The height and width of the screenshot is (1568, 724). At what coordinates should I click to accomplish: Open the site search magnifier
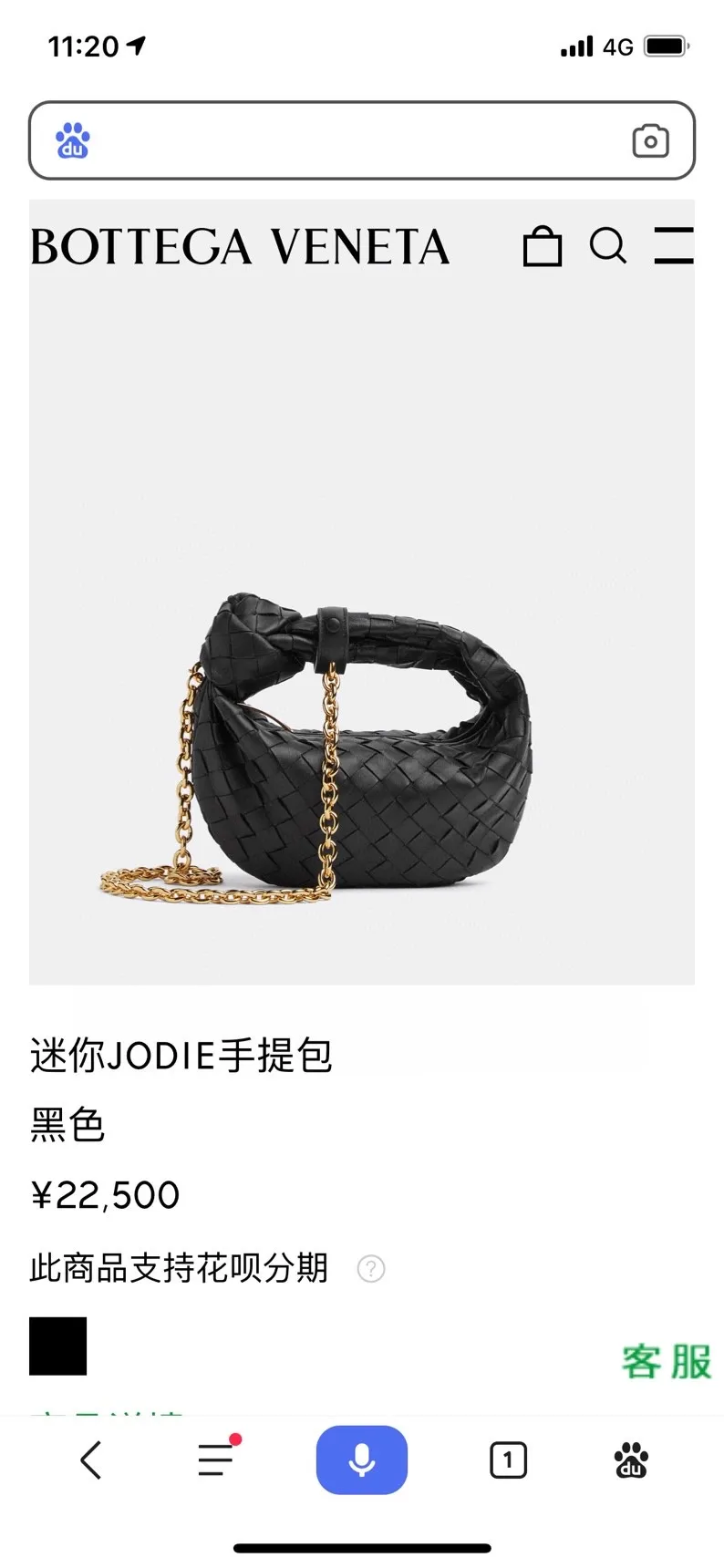click(x=607, y=246)
